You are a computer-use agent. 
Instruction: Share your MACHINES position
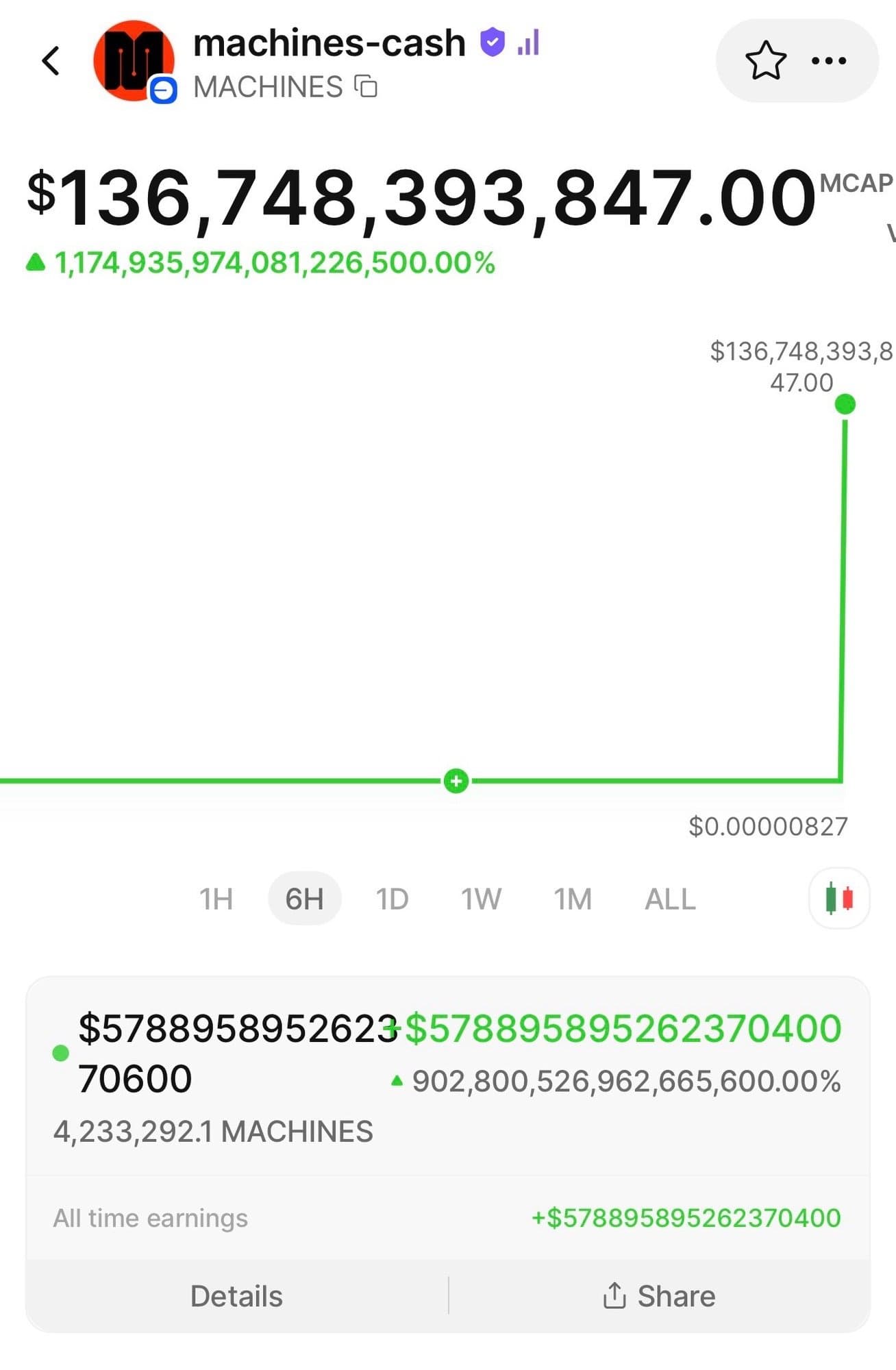click(x=659, y=1296)
